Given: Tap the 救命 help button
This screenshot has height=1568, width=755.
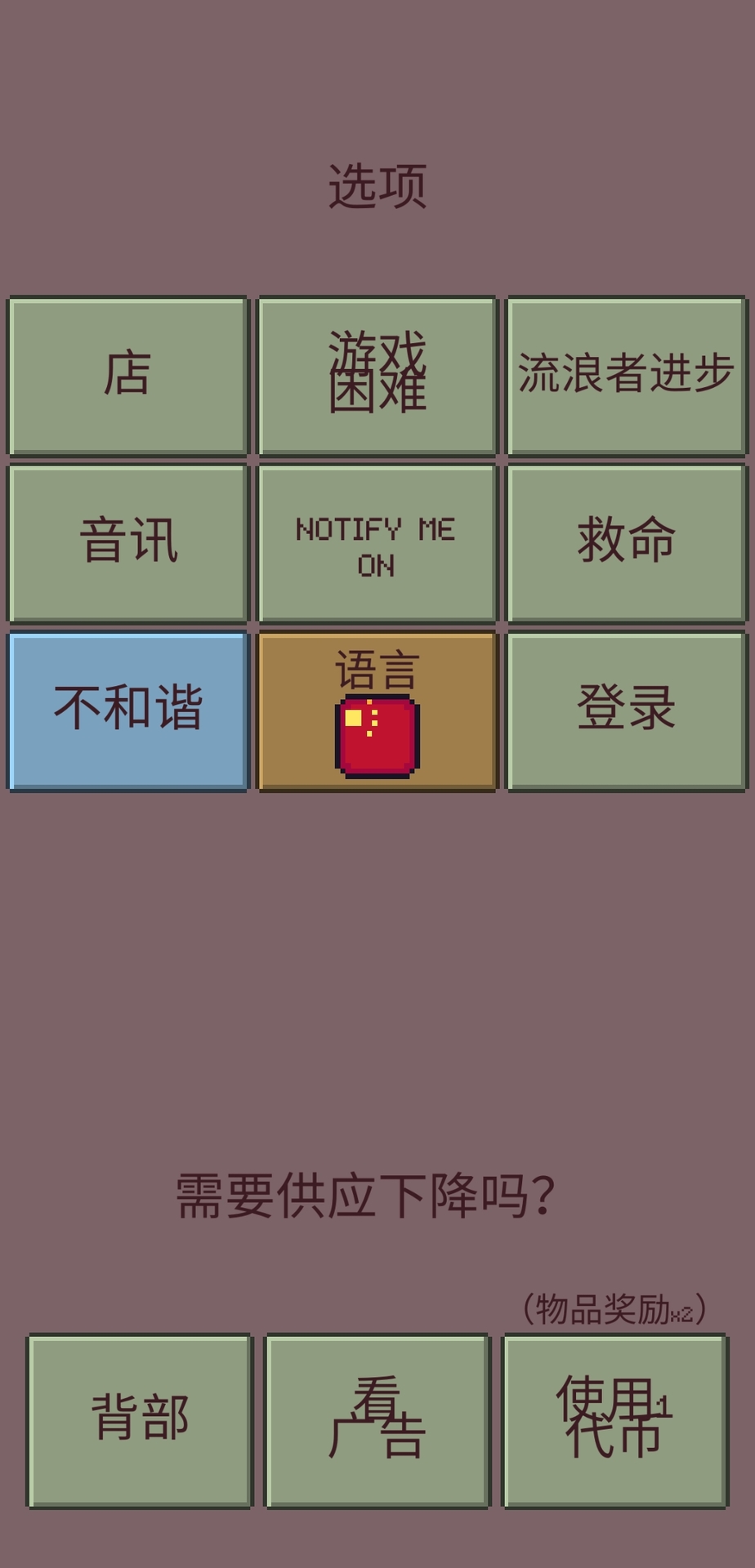Looking at the screenshot, I should (626, 543).
